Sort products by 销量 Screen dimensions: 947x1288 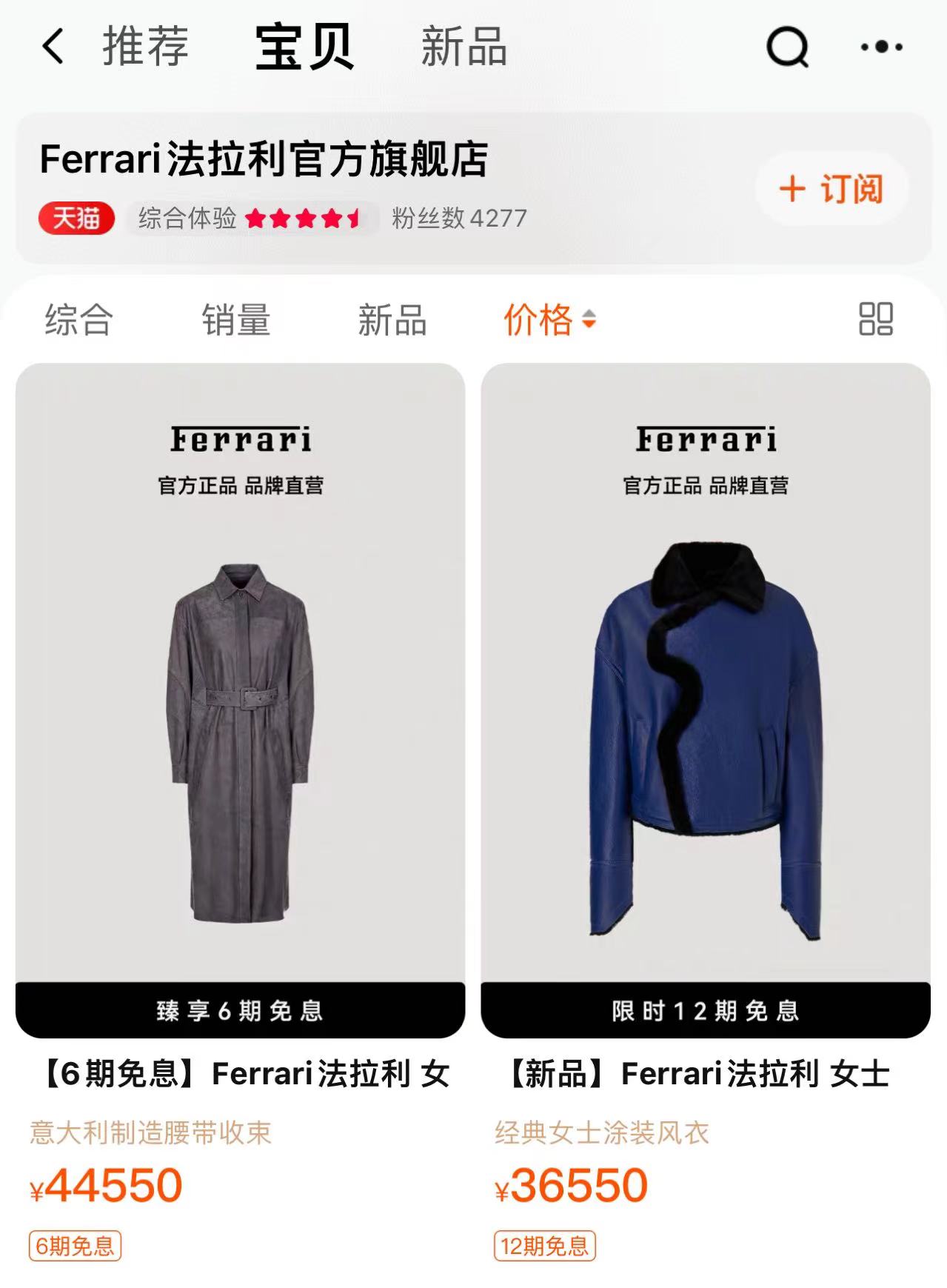tap(236, 320)
